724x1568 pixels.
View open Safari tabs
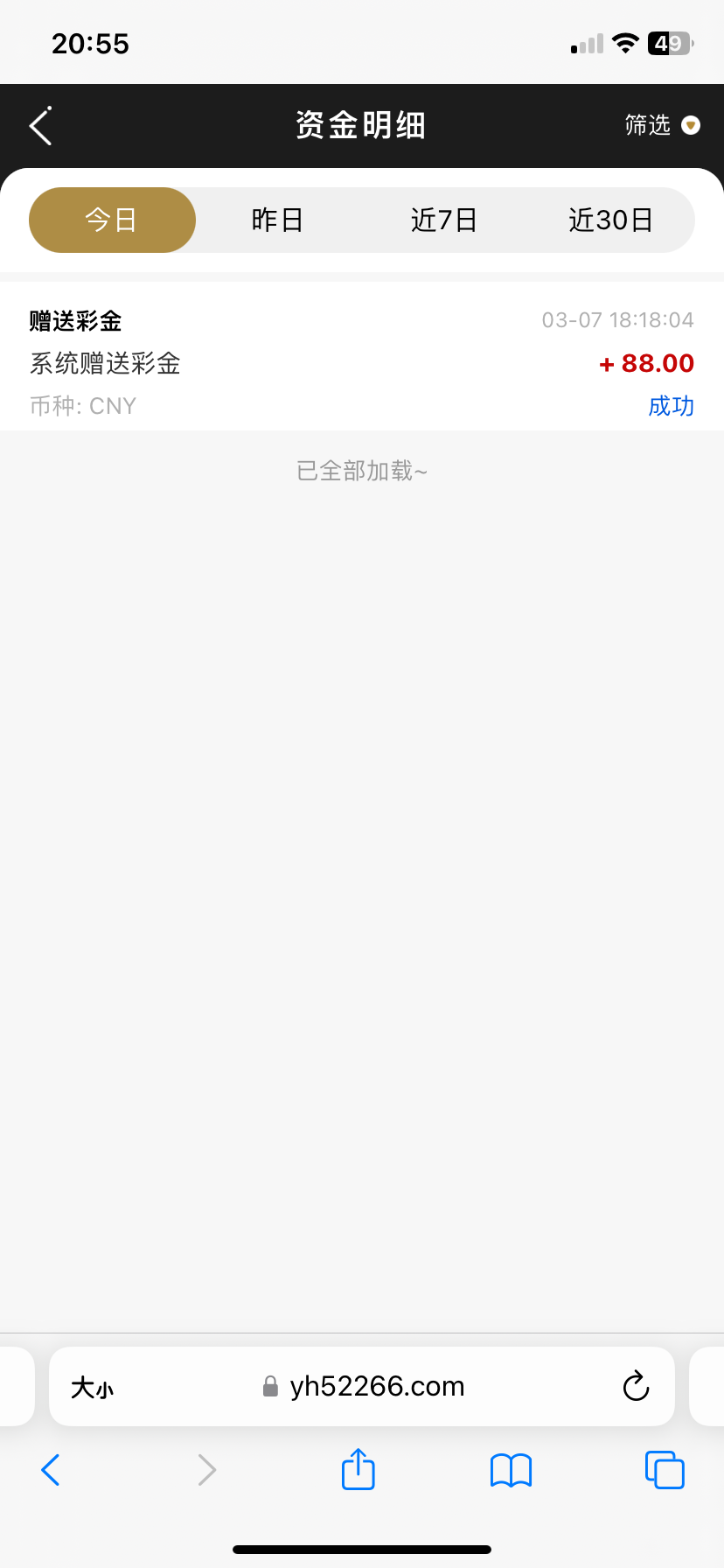click(665, 1470)
